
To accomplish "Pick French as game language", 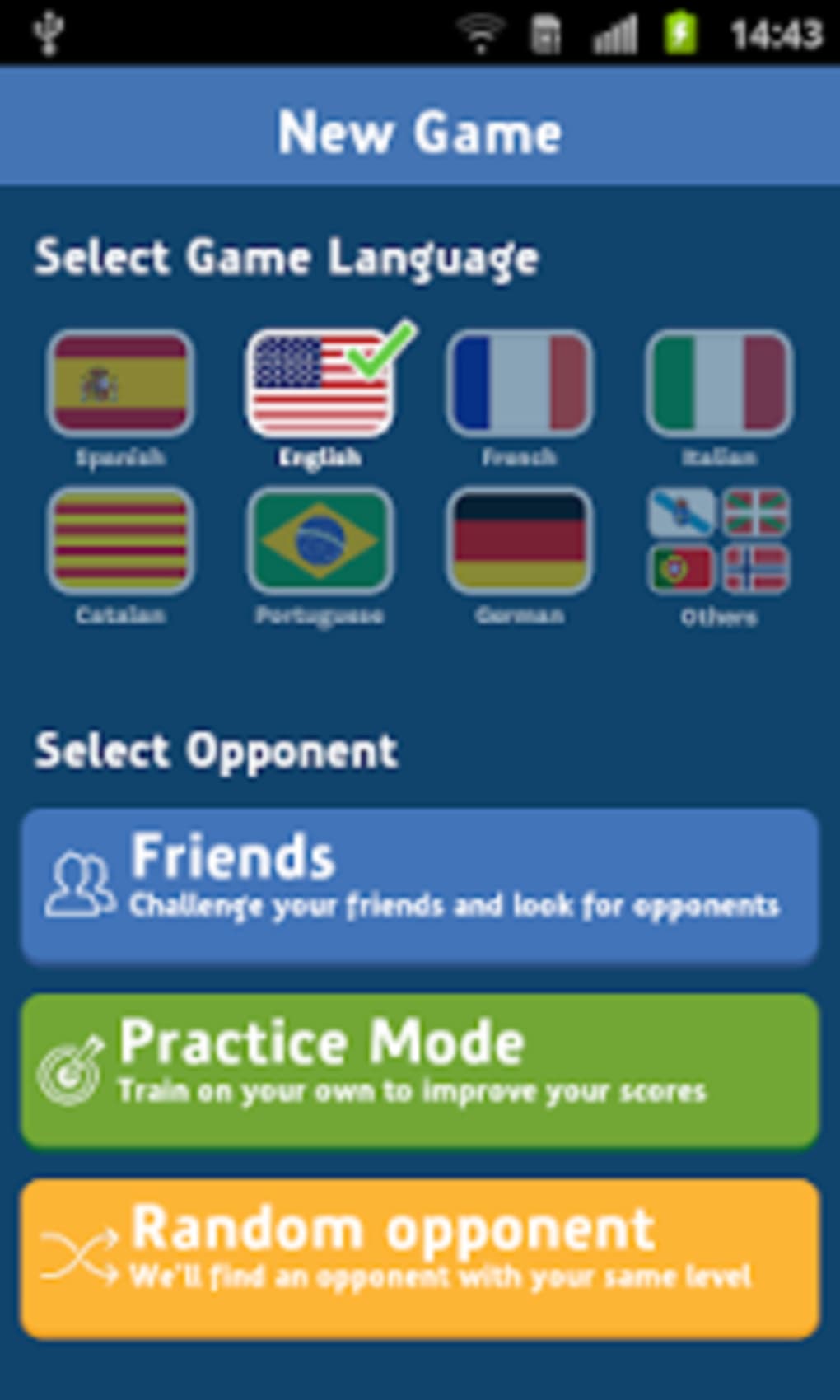I will [x=519, y=383].
